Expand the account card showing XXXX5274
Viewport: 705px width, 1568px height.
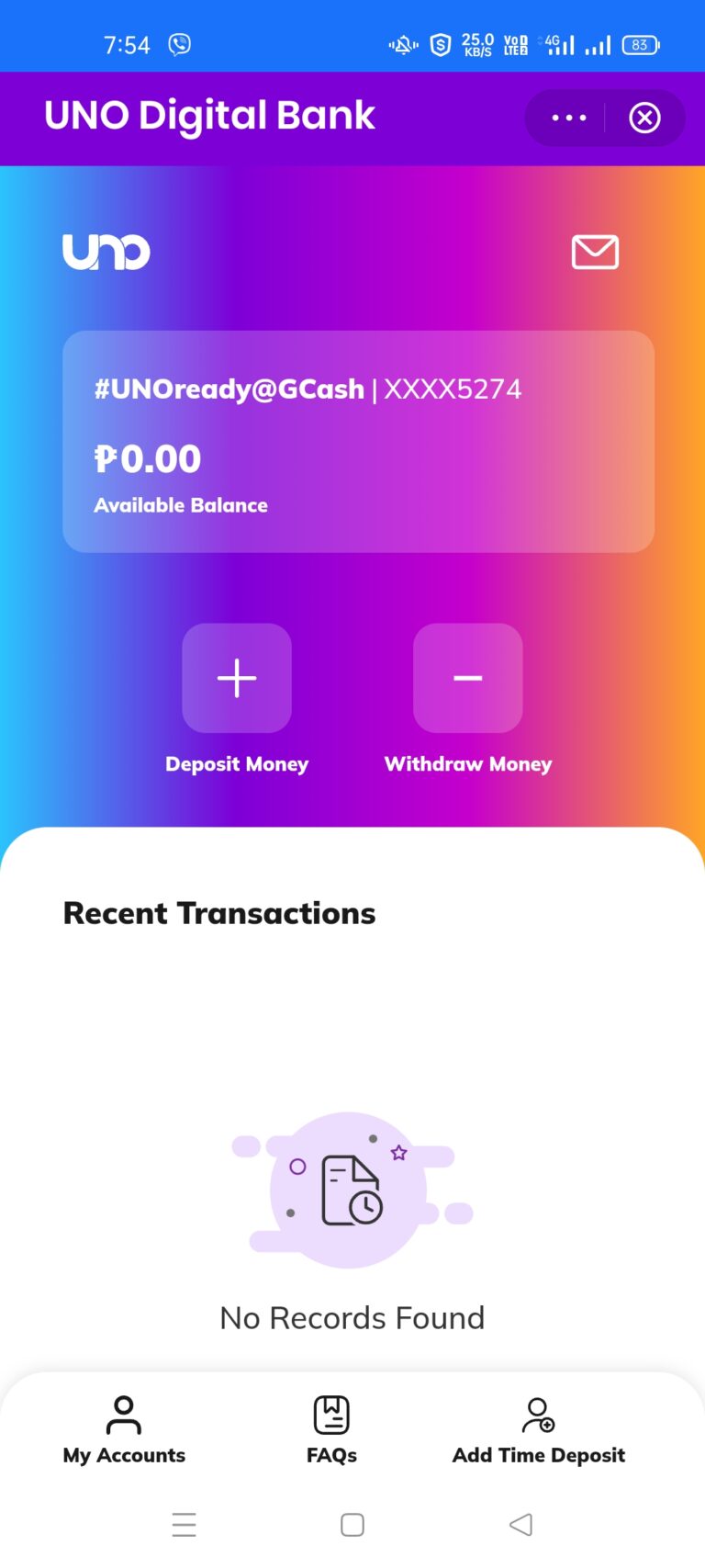(358, 441)
